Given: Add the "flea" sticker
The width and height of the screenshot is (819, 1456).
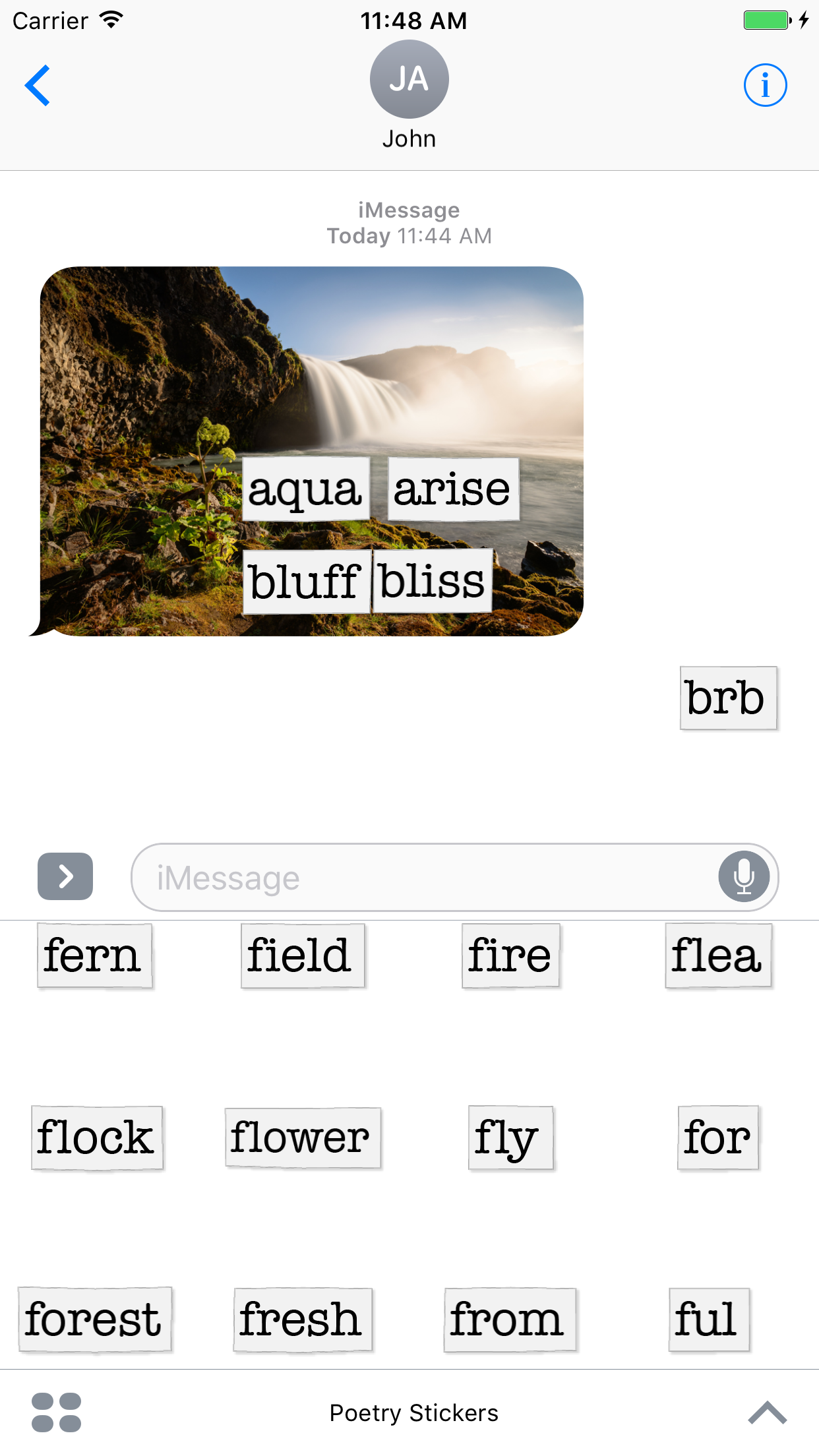Looking at the screenshot, I should click(718, 956).
